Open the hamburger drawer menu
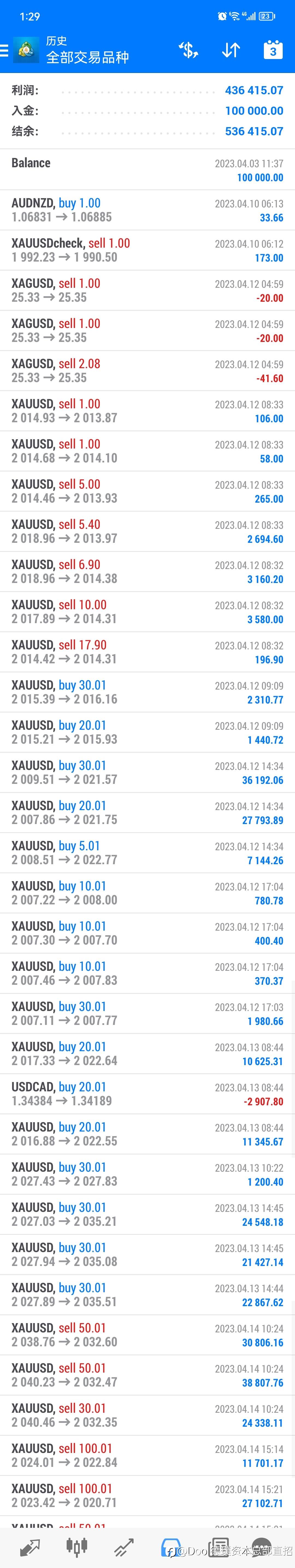 5,50
